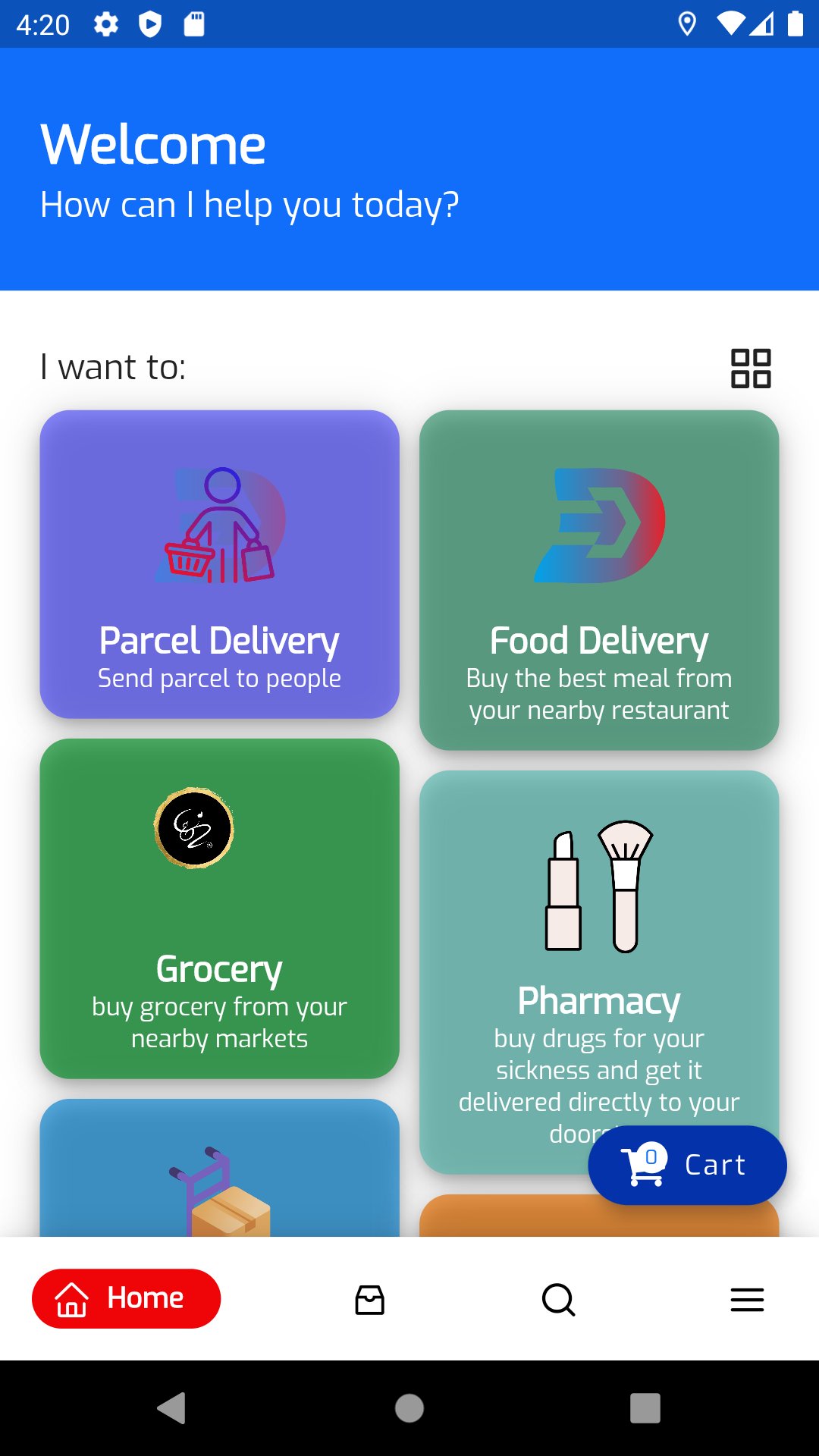Tap the Welcome banner area
This screenshot has width=819, height=1456.
pos(409,171)
